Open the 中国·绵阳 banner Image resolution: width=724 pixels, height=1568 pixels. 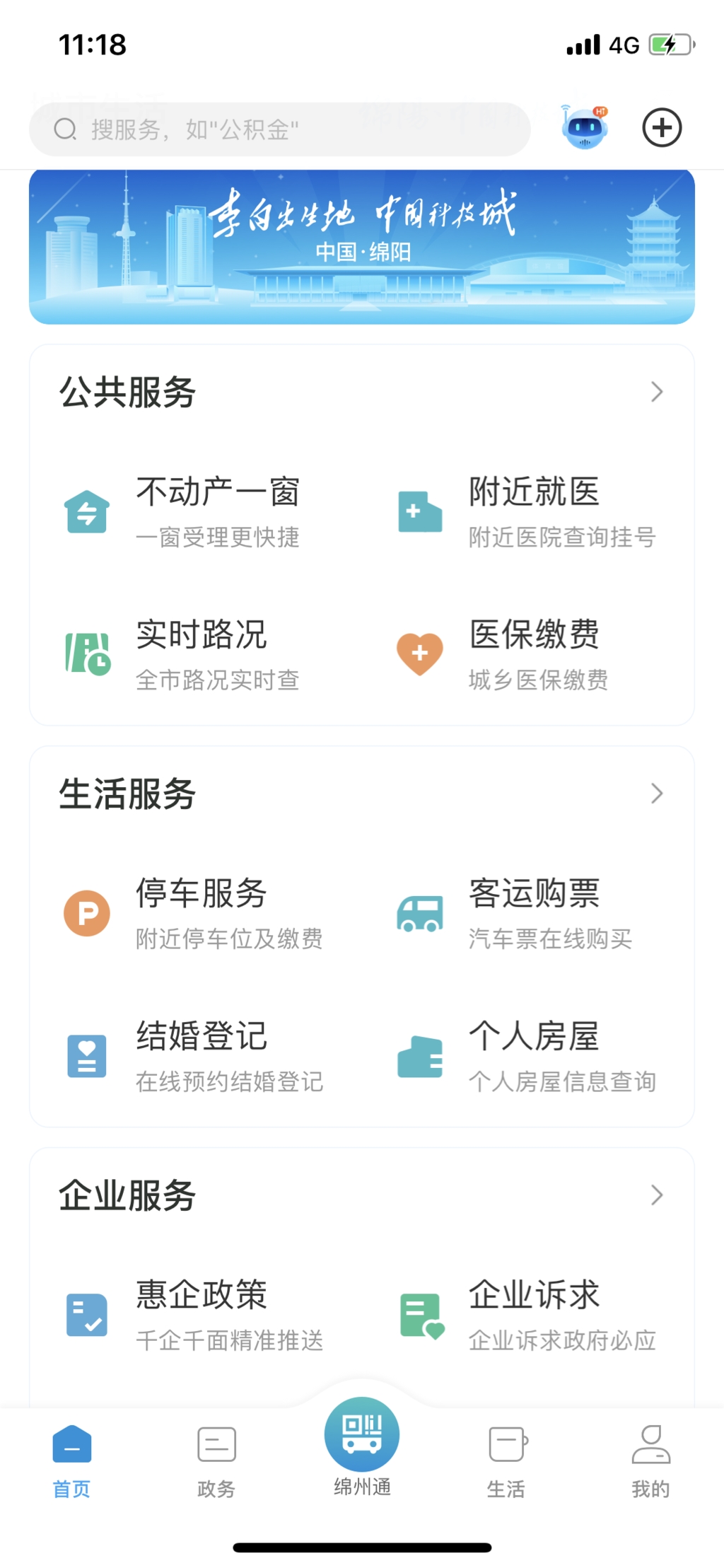point(362,246)
